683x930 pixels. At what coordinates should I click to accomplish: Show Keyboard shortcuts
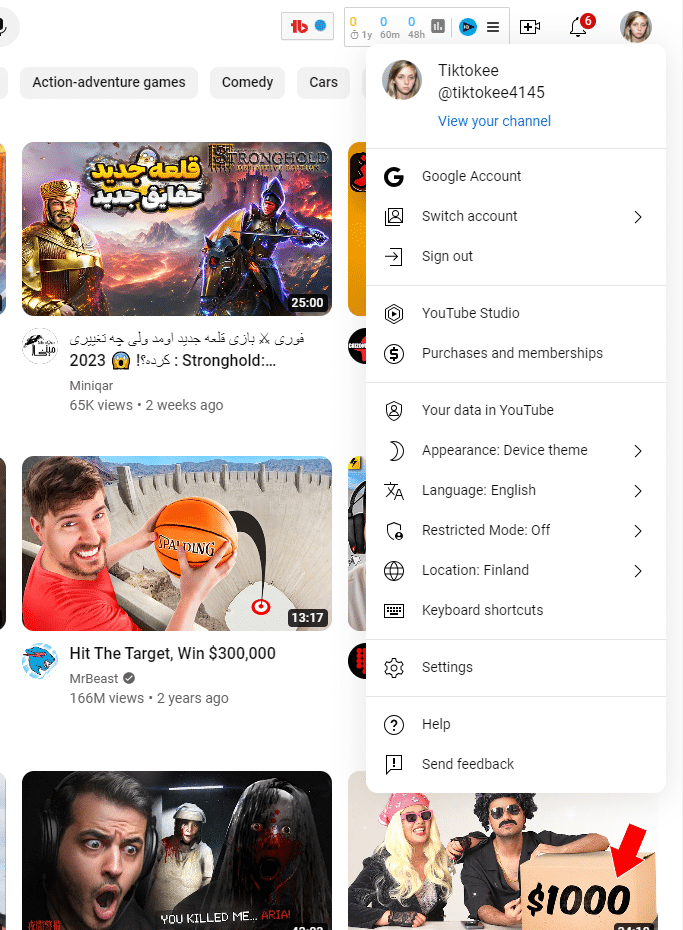pos(482,610)
